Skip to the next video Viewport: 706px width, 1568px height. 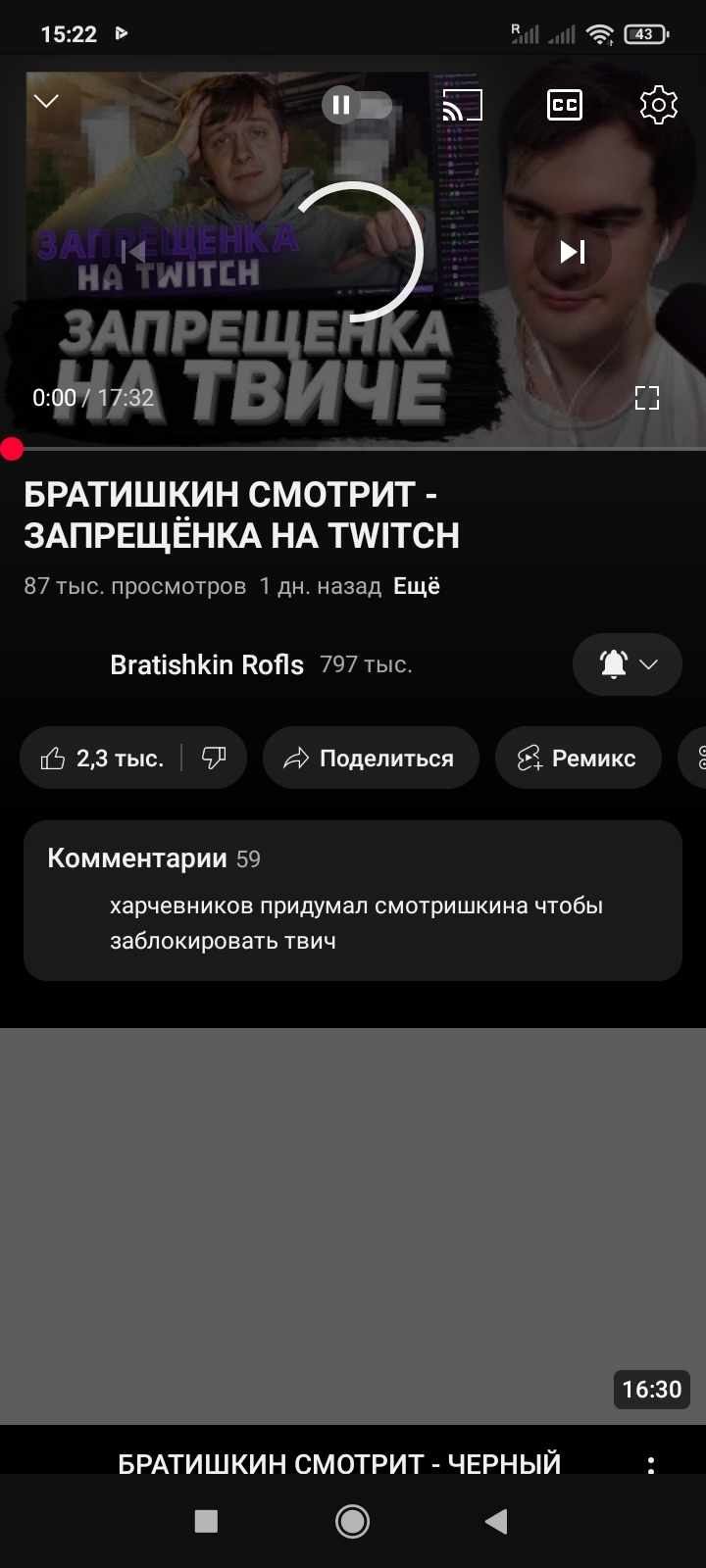pos(573,252)
